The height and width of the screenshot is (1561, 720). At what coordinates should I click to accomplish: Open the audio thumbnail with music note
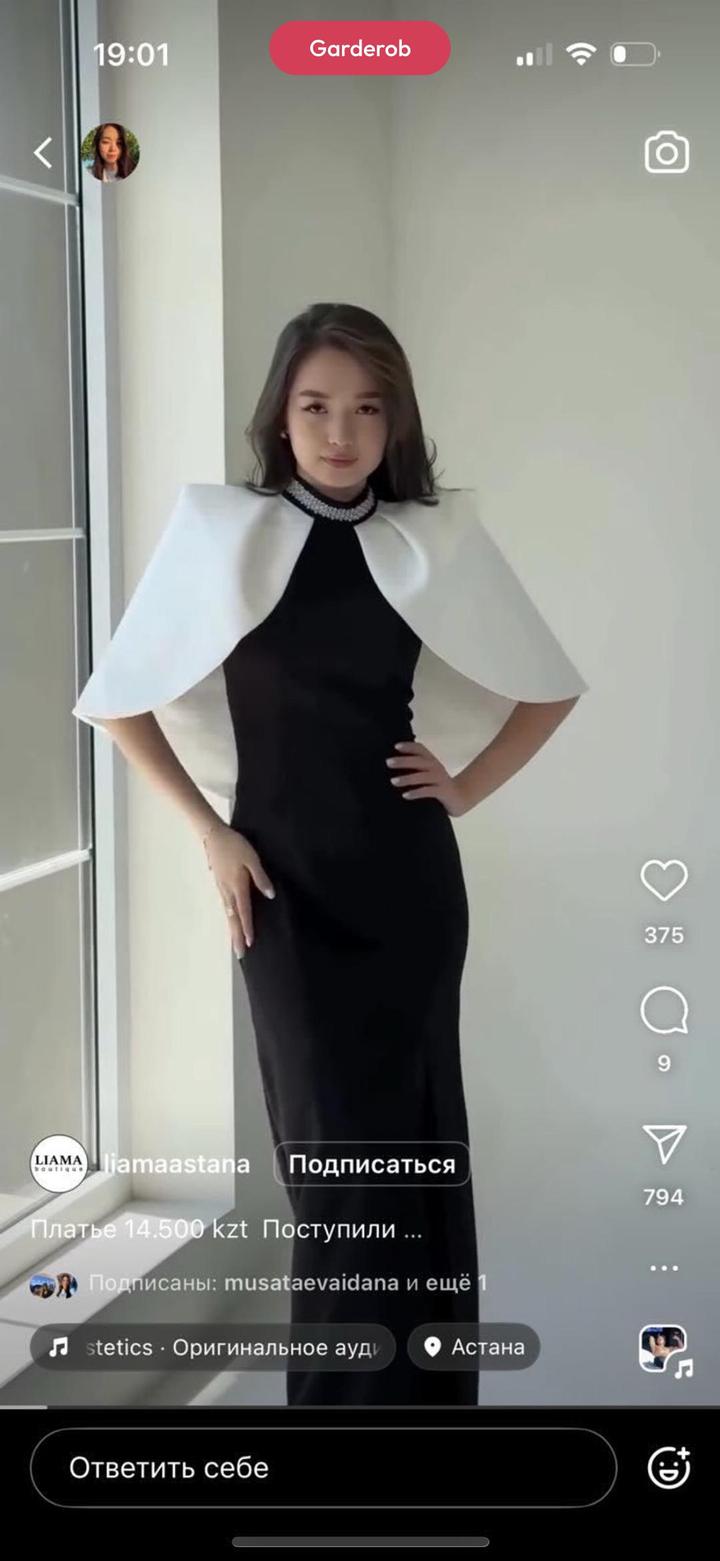664,1349
